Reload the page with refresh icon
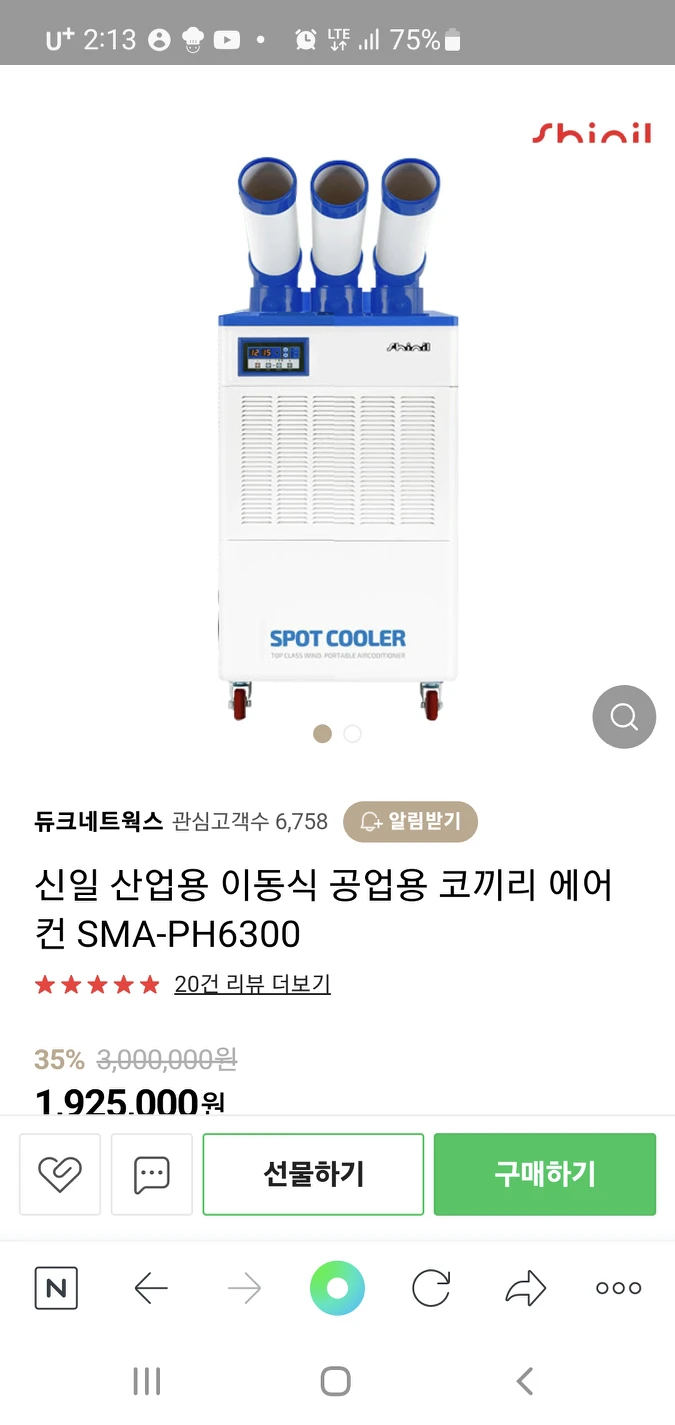This screenshot has height=1425, width=675. tap(431, 1288)
